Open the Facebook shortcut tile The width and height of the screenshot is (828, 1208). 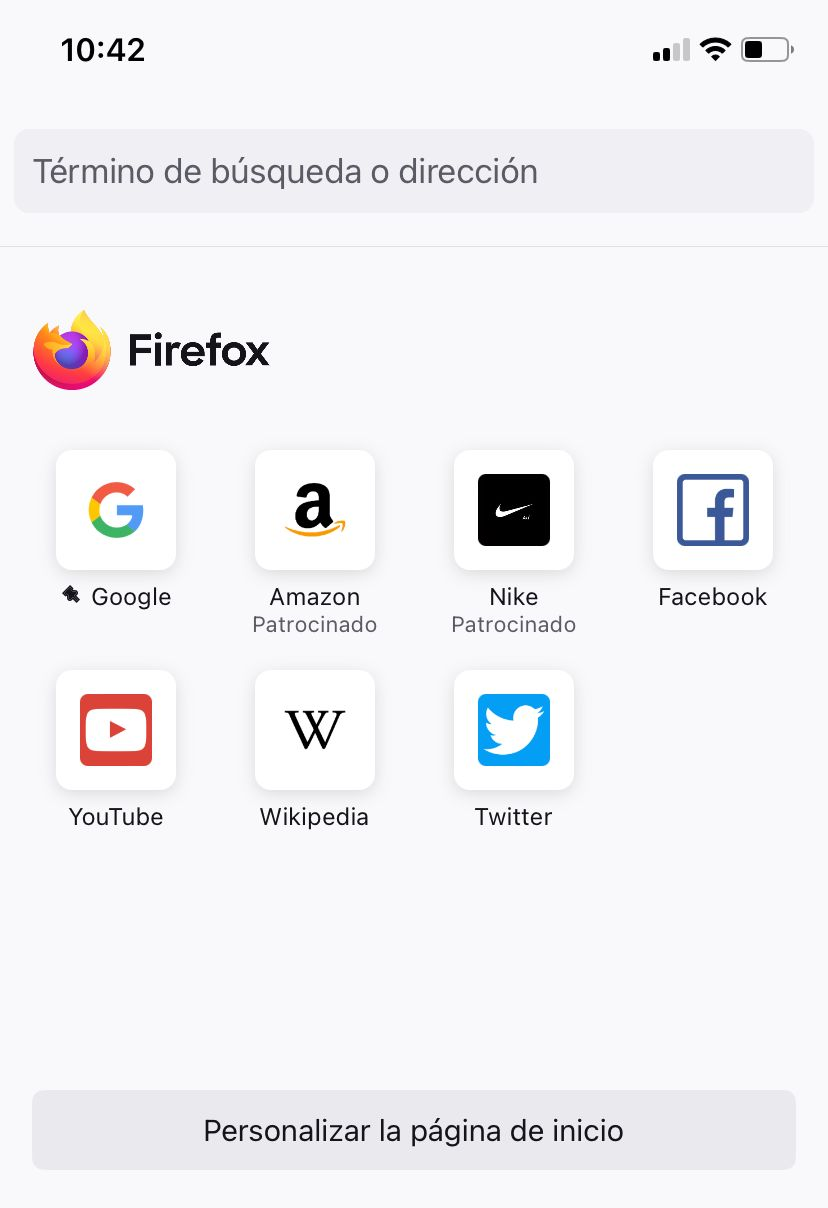[x=713, y=510]
